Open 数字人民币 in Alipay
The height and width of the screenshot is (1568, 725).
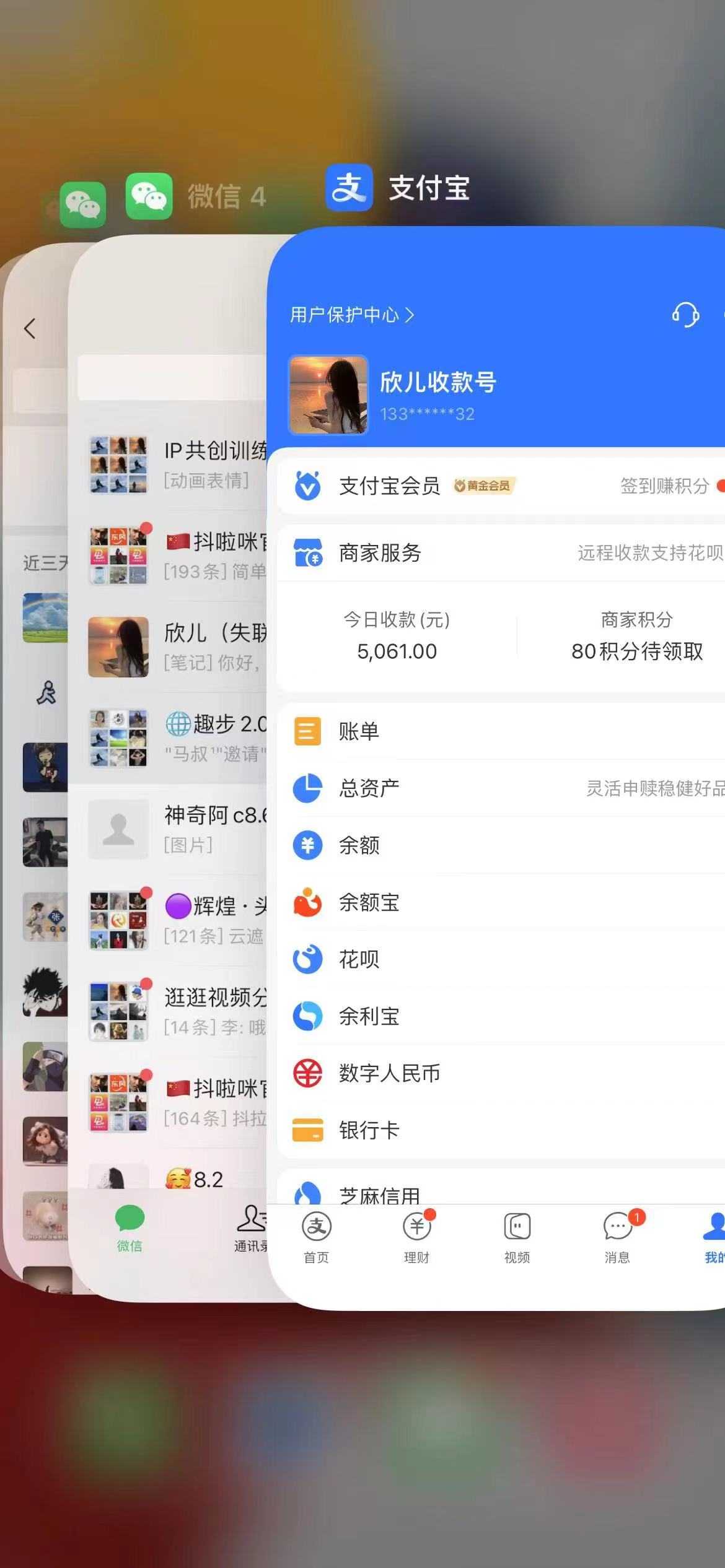click(x=307, y=1074)
